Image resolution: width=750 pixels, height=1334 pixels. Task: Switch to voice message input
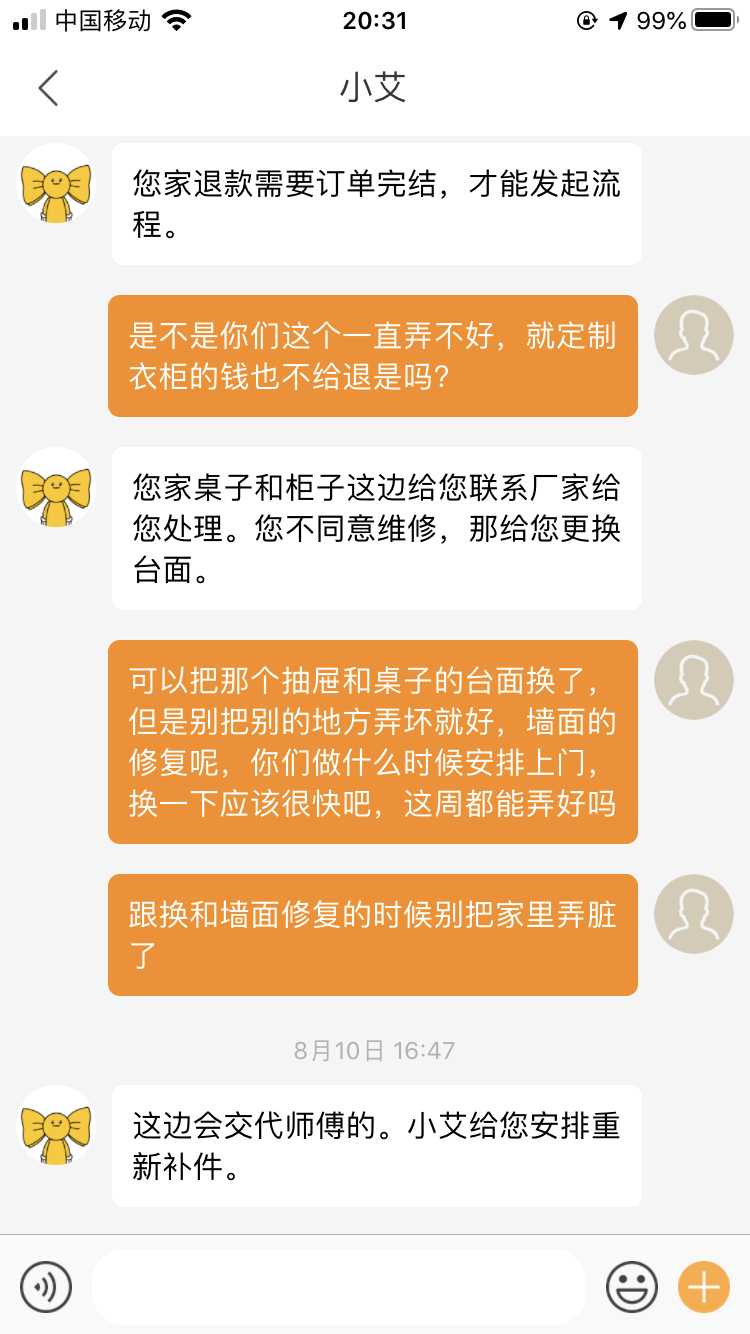[x=46, y=1285]
